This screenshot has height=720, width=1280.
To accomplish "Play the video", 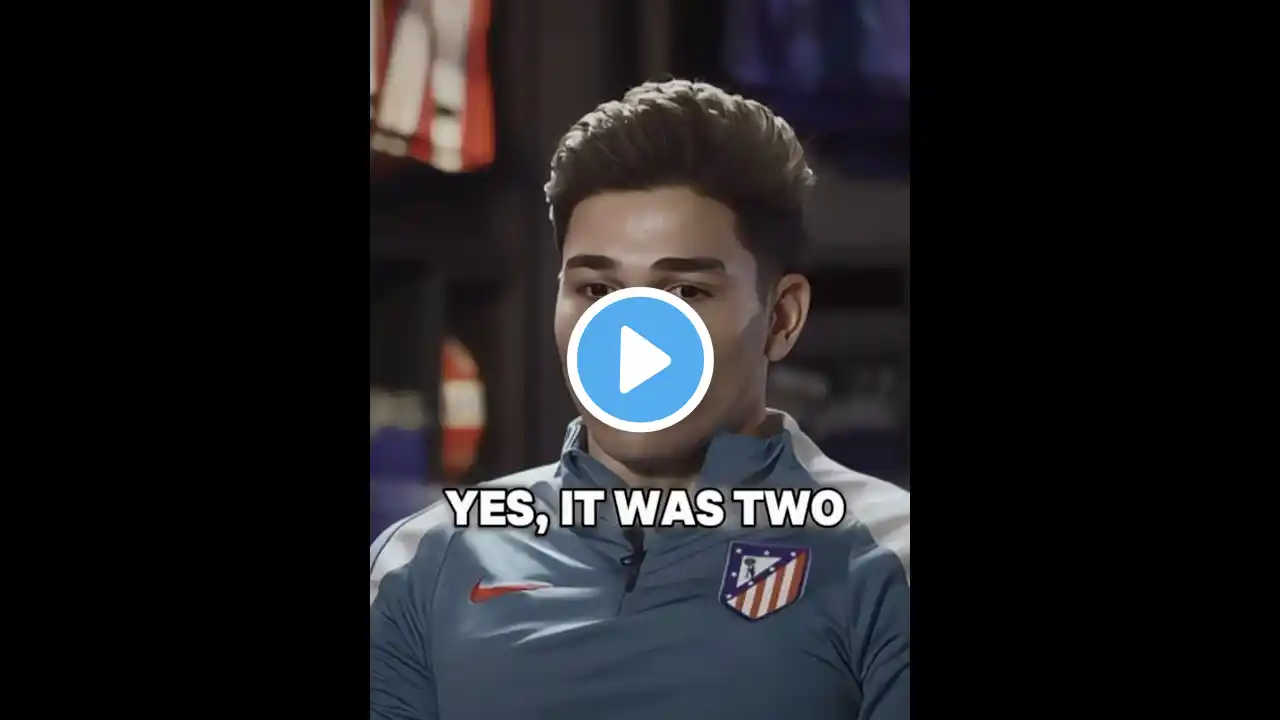I will 640,360.
